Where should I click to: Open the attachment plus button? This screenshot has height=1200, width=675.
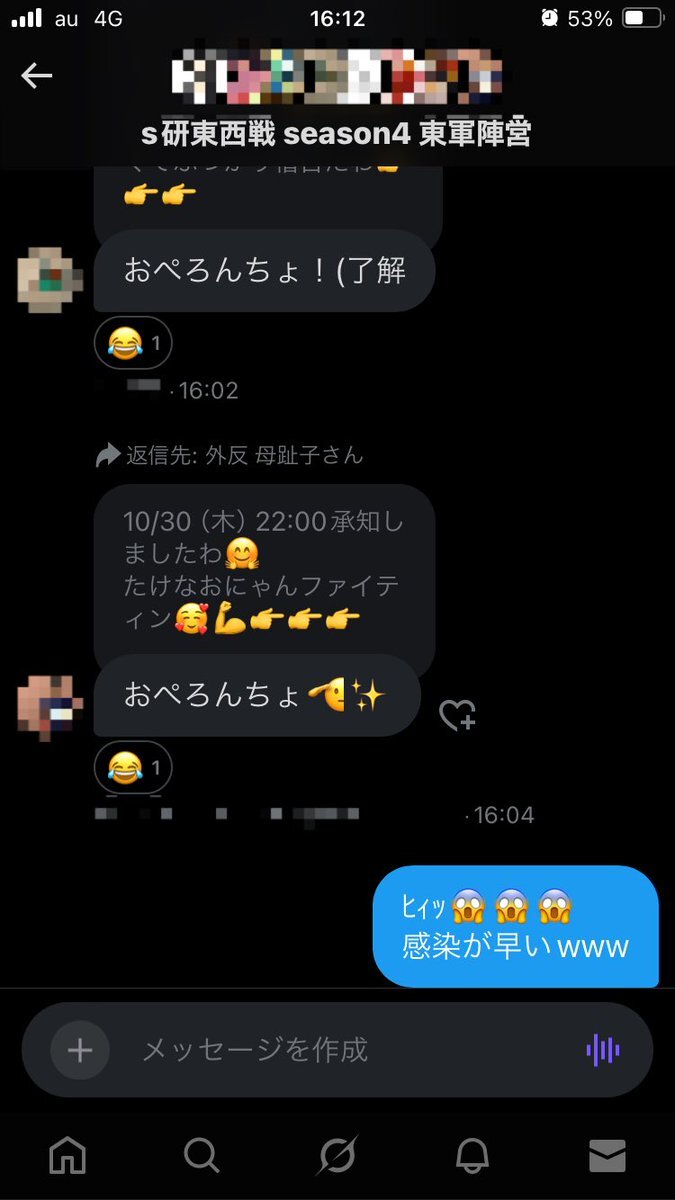tap(80, 1050)
